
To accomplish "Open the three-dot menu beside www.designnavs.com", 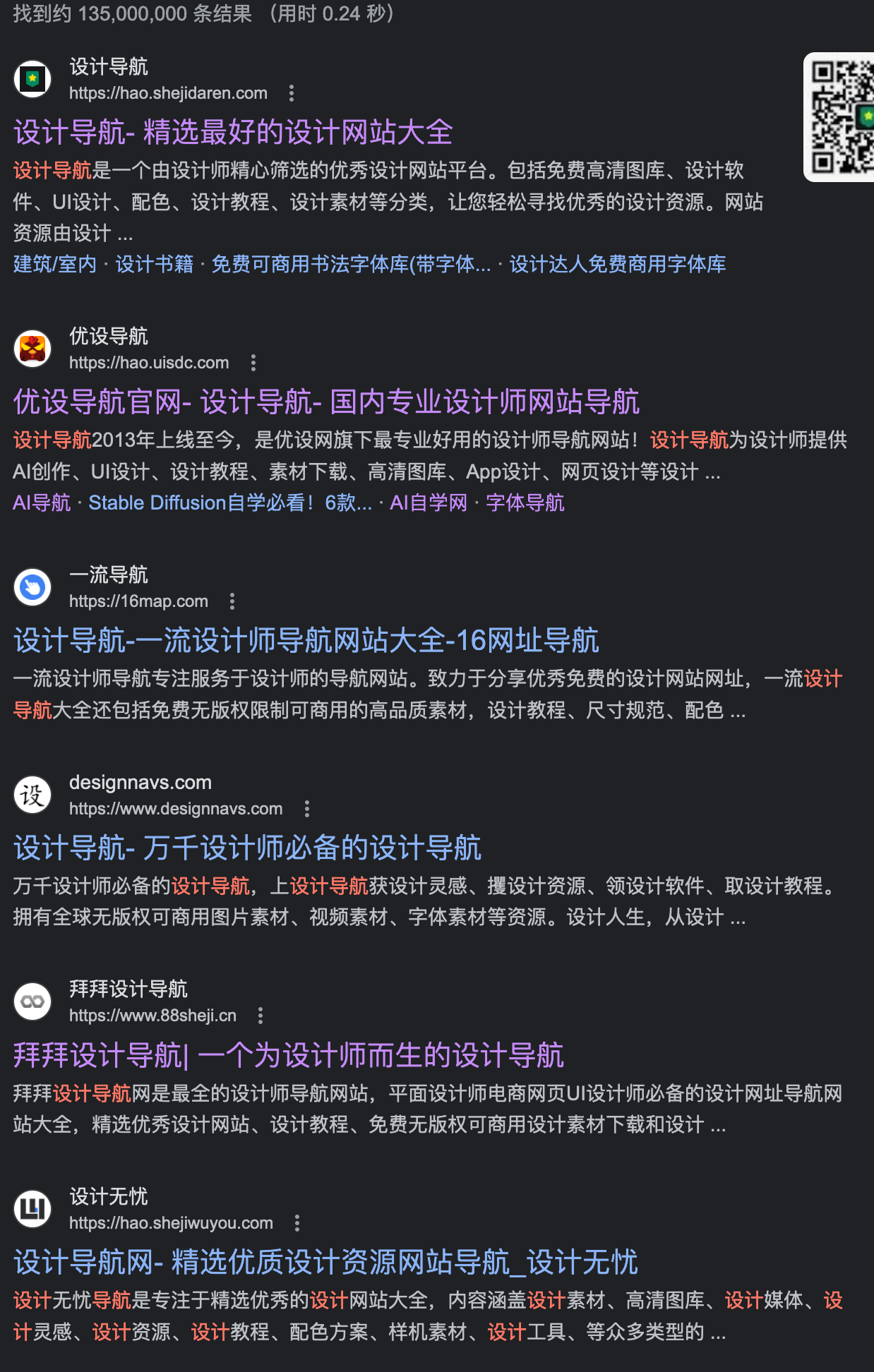I will tap(306, 808).
